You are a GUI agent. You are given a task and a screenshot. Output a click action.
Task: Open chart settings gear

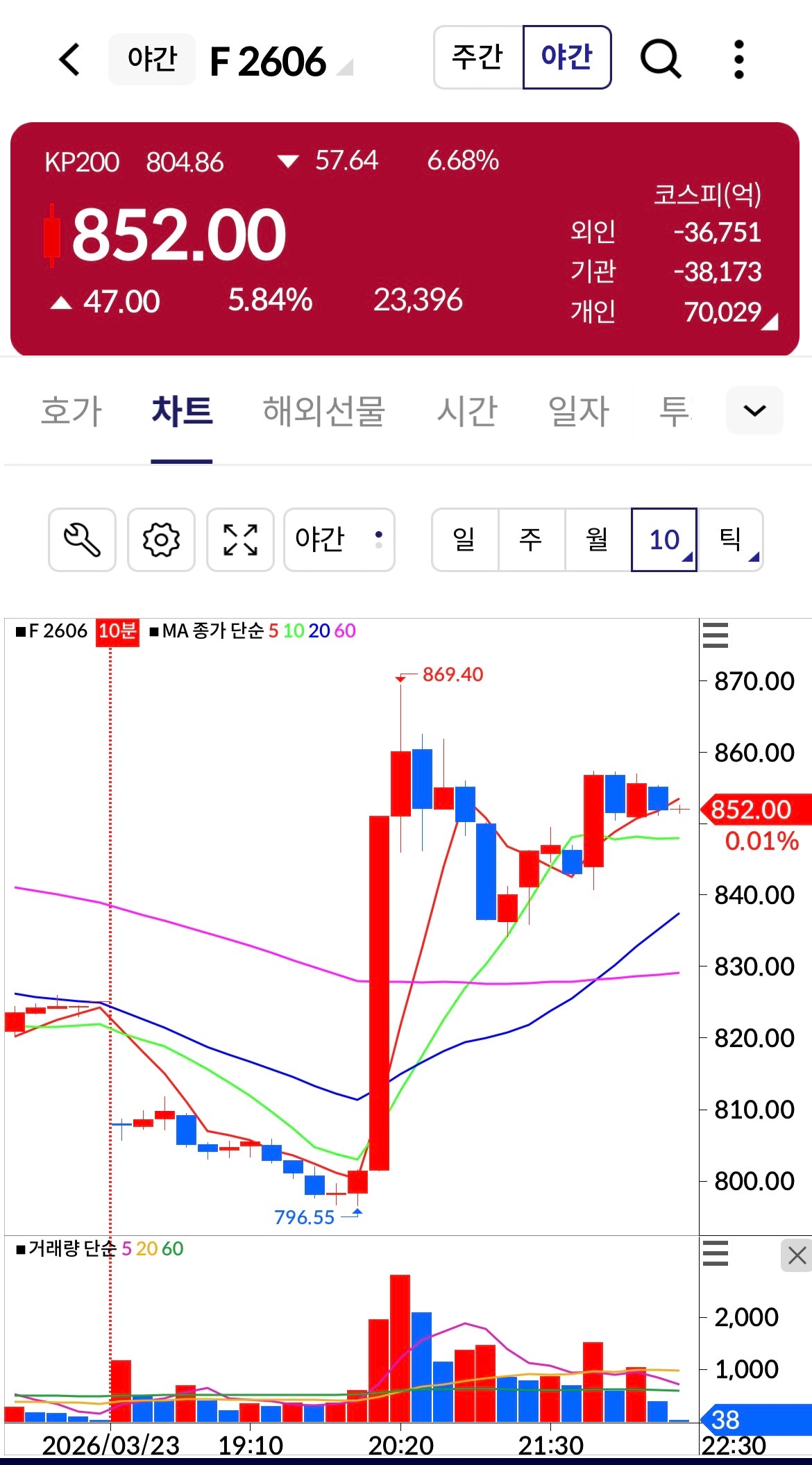161,539
